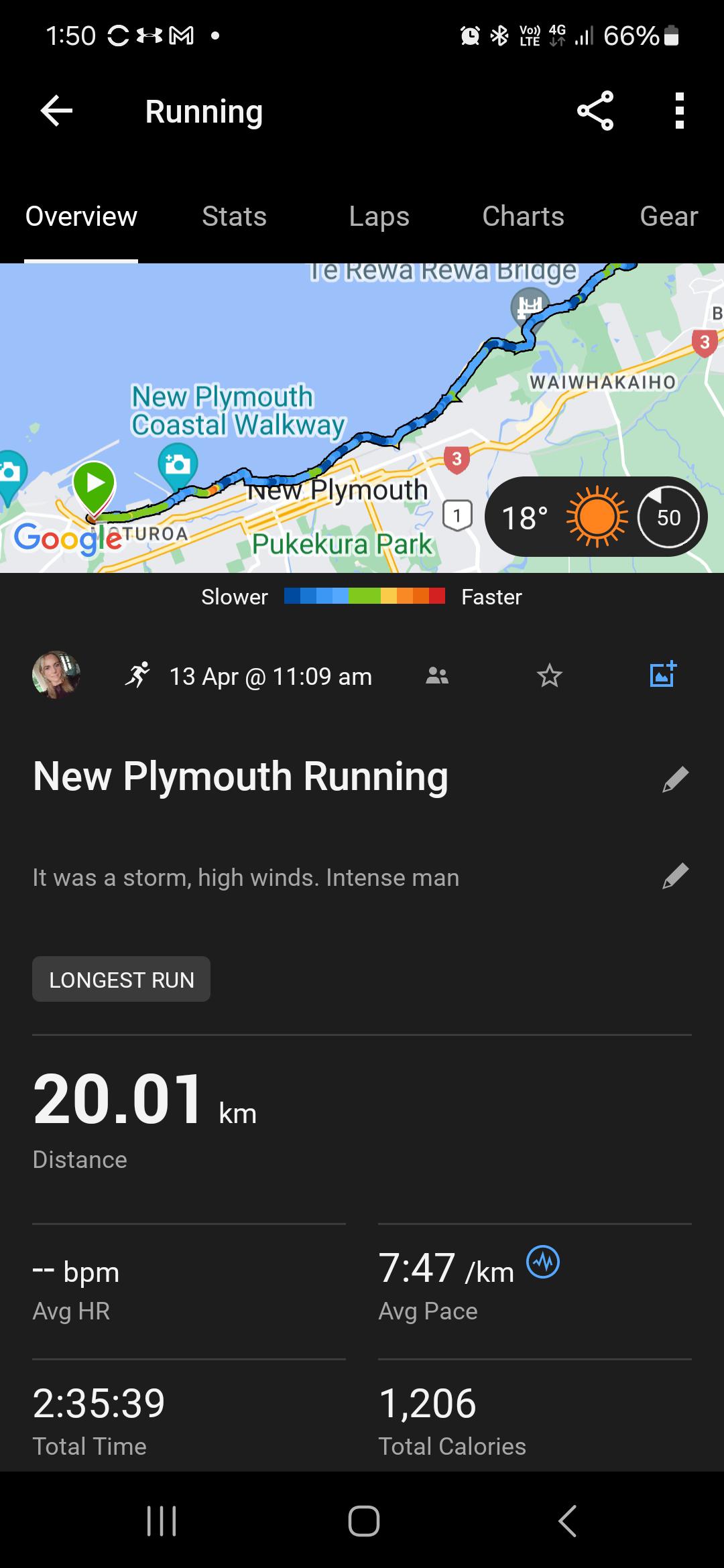Switch to the Gear tab
Viewport: 724px width, 1568px height.
coord(668,216)
